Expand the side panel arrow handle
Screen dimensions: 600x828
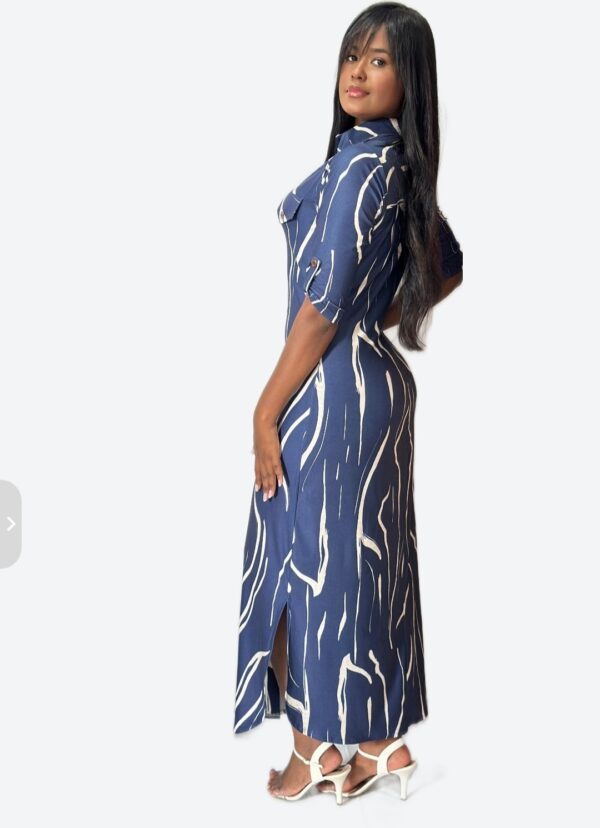[10, 524]
